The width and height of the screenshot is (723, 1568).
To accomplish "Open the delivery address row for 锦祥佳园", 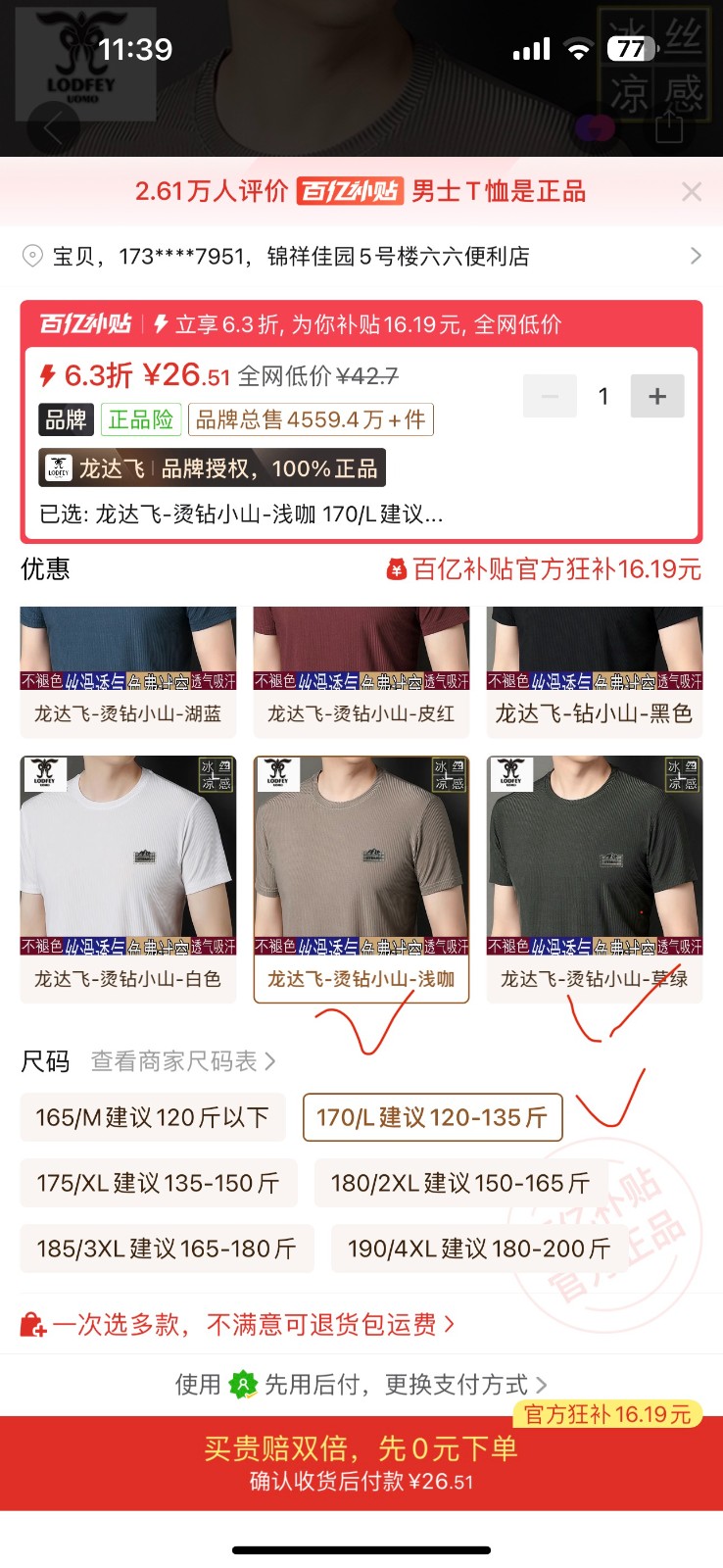I will [361, 257].
